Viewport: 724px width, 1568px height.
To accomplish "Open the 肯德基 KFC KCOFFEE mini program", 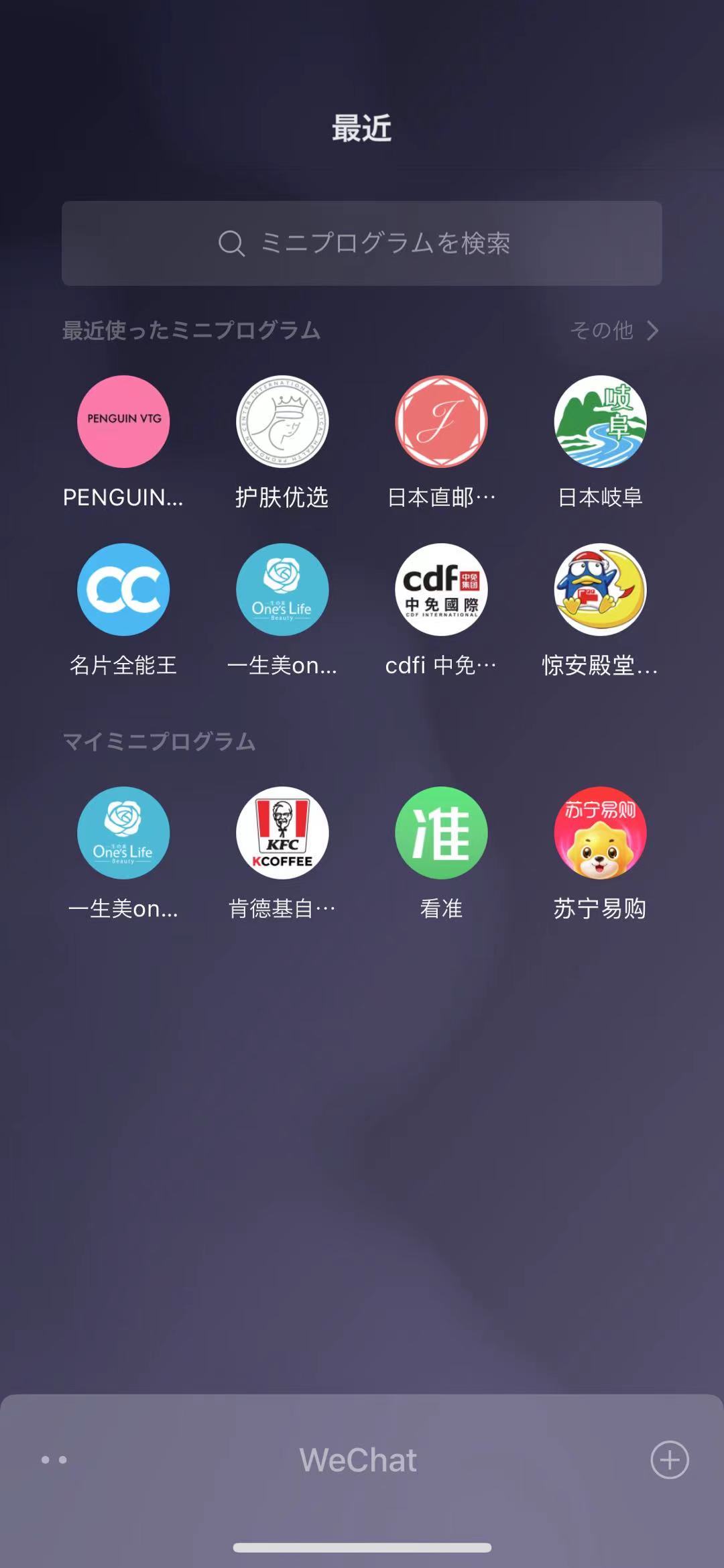I will click(x=282, y=833).
